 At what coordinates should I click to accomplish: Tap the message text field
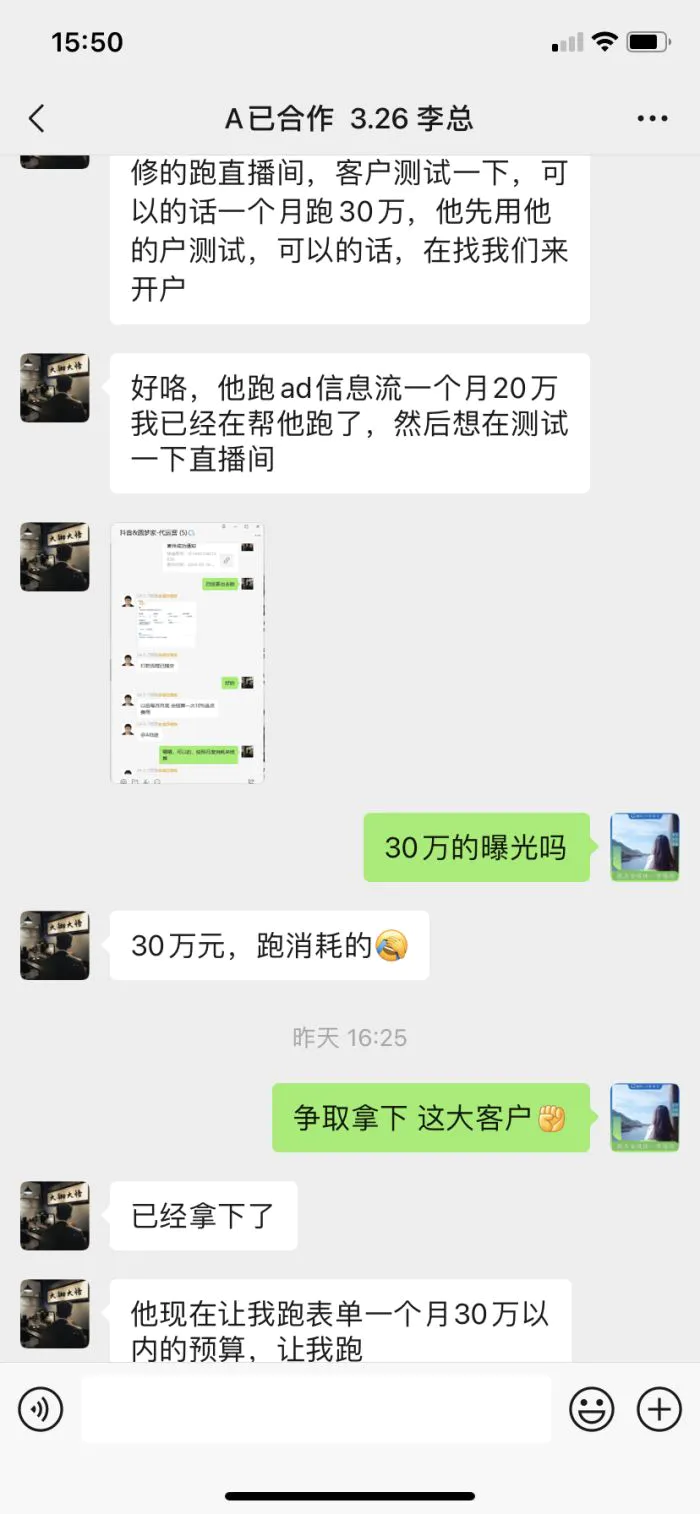tap(315, 1410)
